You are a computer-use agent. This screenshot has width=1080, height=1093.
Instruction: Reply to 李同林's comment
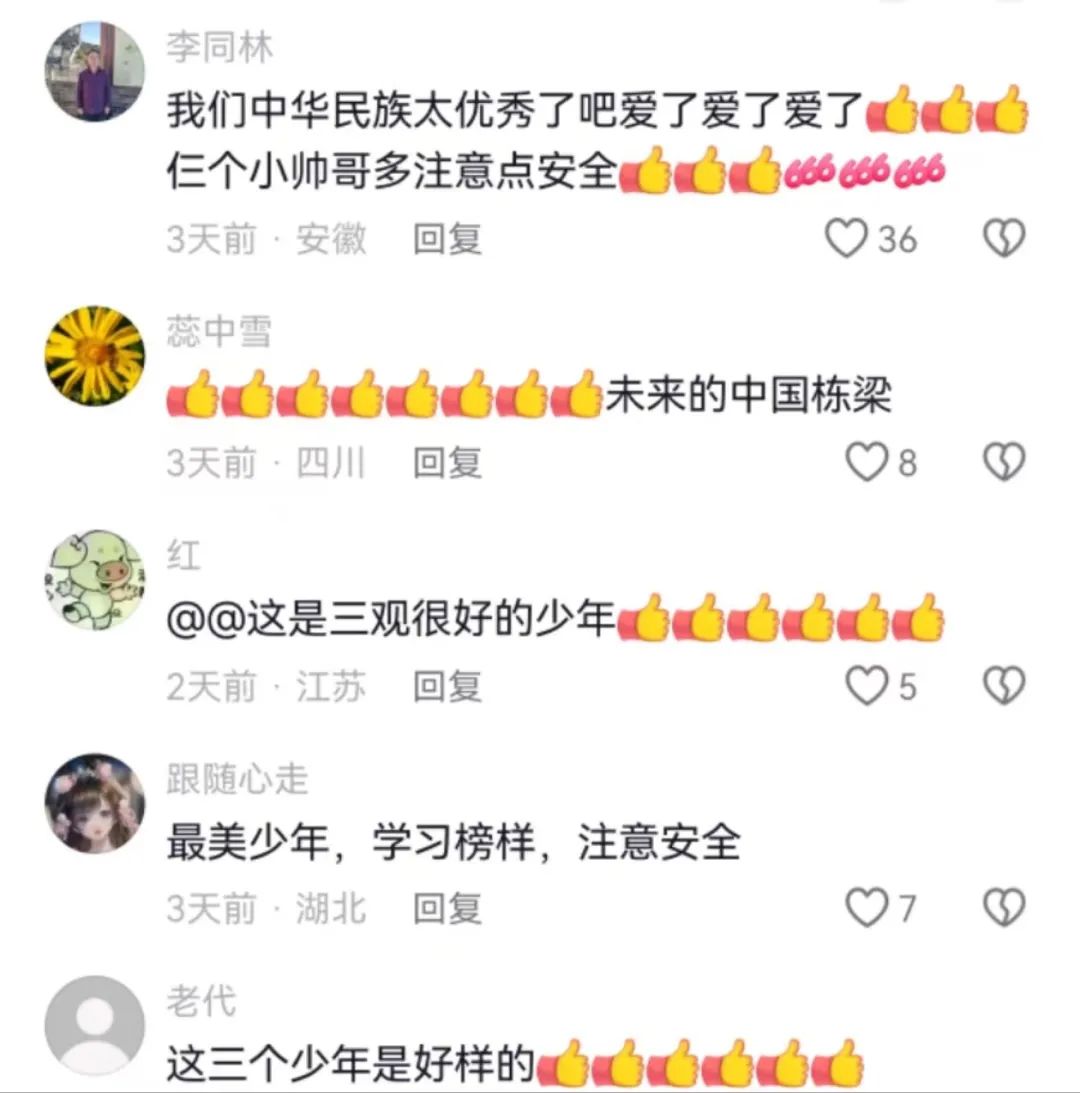click(x=448, y=240)
